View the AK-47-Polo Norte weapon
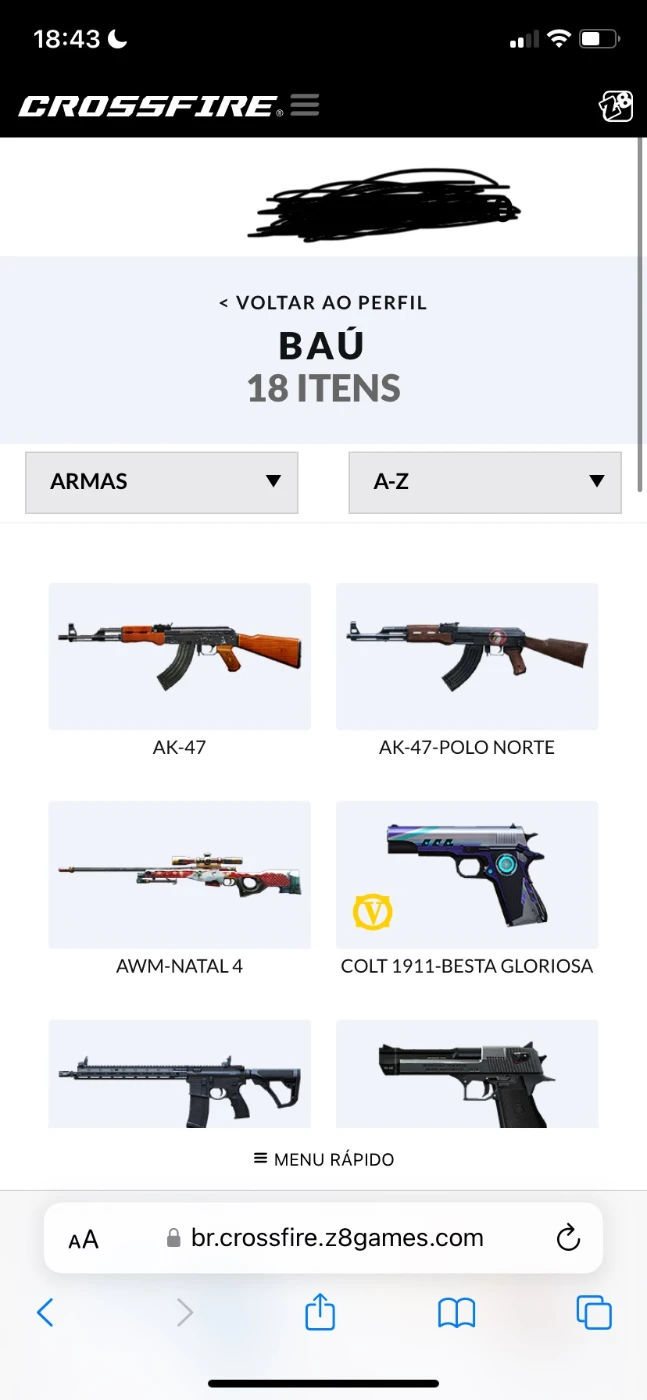The height and width of the screenshot is (1400, 647). click(x=467, y=670)
